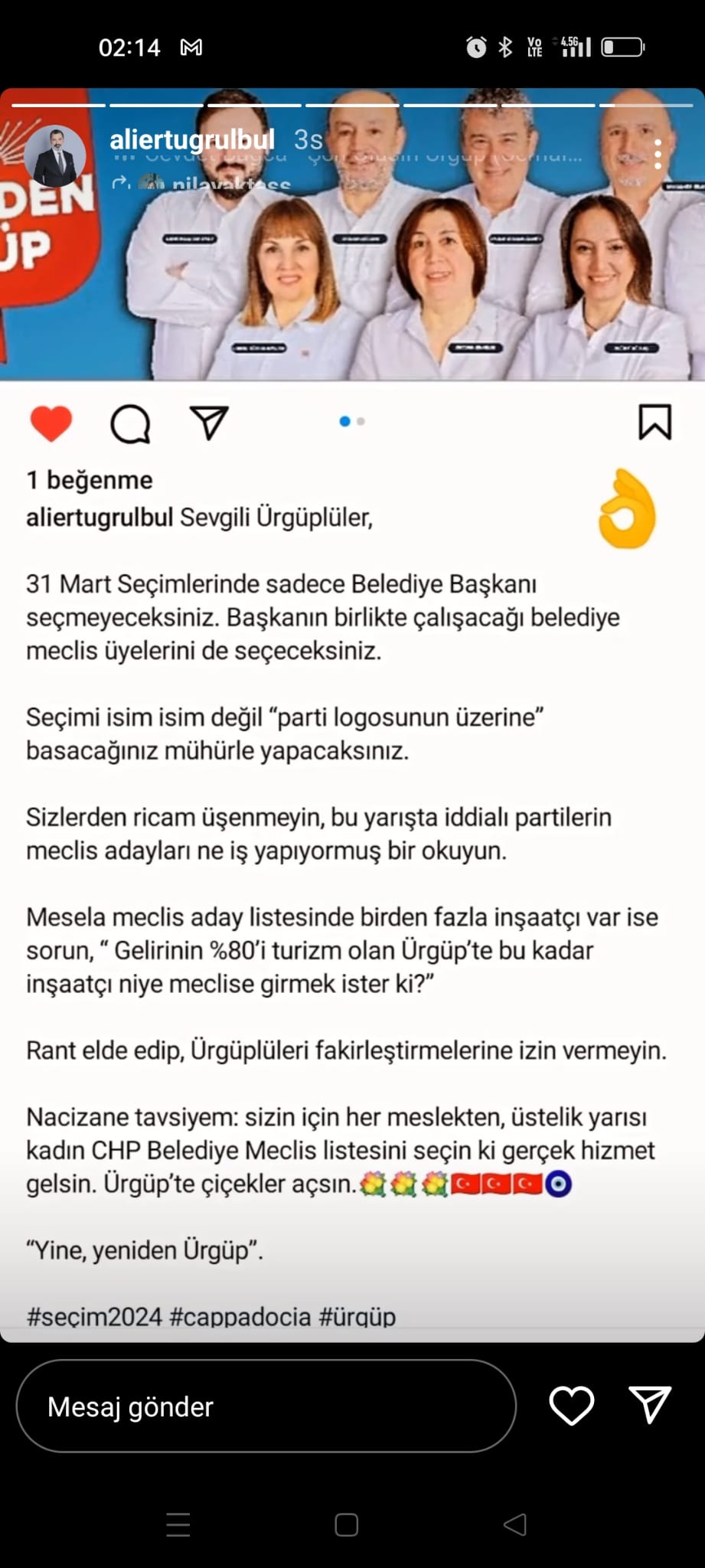This screenshot has height=1568, width=705.
Task: Tap the Mesaj gönder message field
Action: point(266,1406)
